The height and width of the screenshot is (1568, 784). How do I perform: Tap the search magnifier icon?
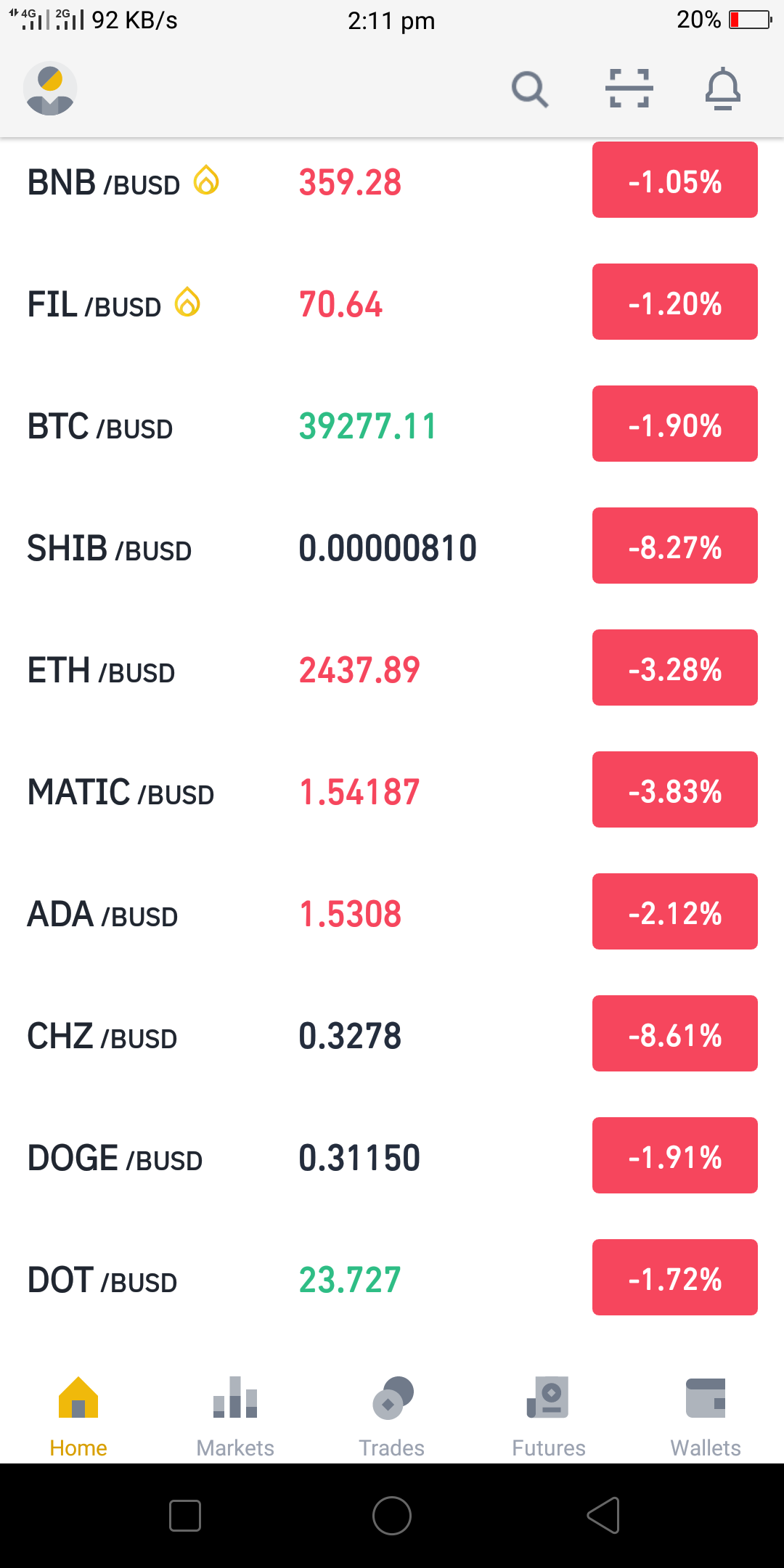pyautogui.click(x=530, y=89)
